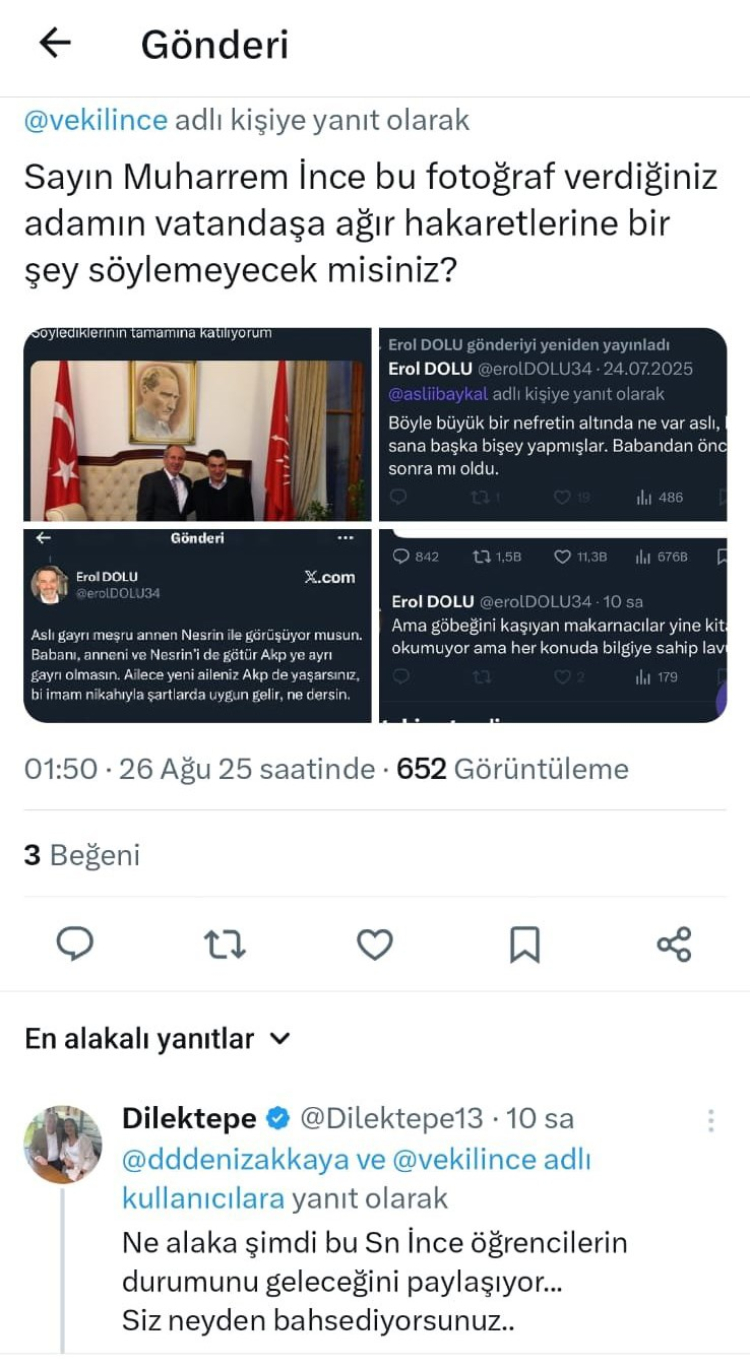Screen dimensions: 750x1369
Task: Open the repost icon under the post
Action: [225, 941]
